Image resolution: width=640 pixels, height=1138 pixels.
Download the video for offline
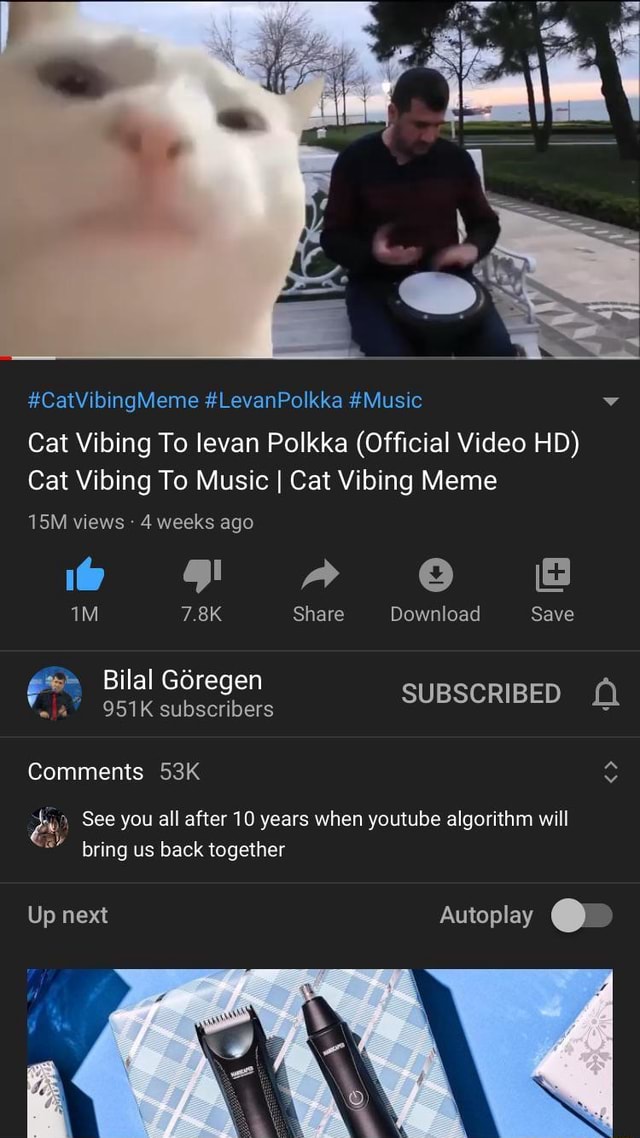tap(435, 575)
